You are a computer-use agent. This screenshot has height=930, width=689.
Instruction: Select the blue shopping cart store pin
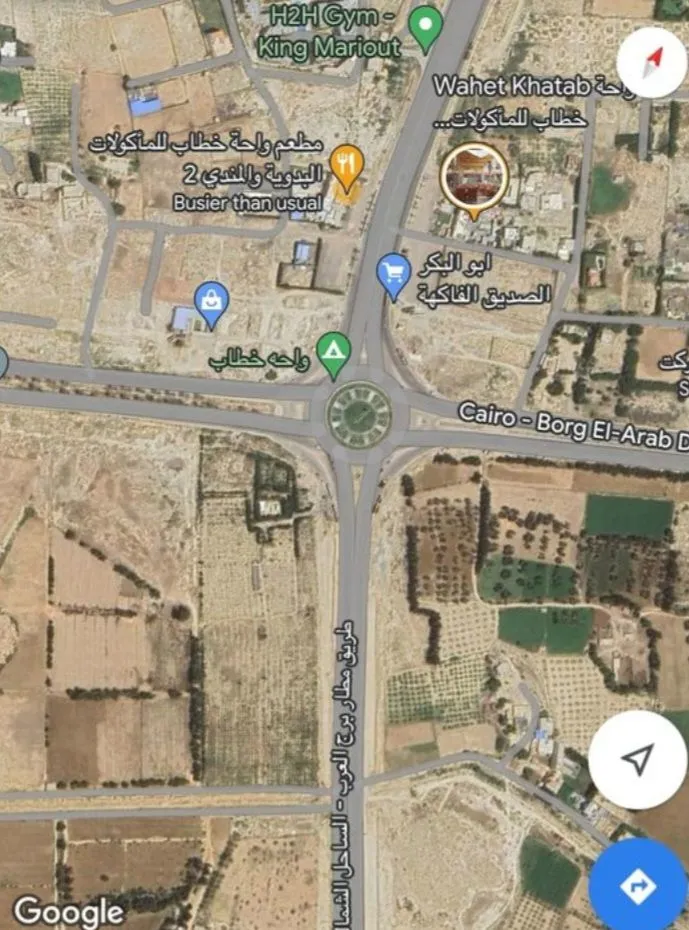click(394, 274)
